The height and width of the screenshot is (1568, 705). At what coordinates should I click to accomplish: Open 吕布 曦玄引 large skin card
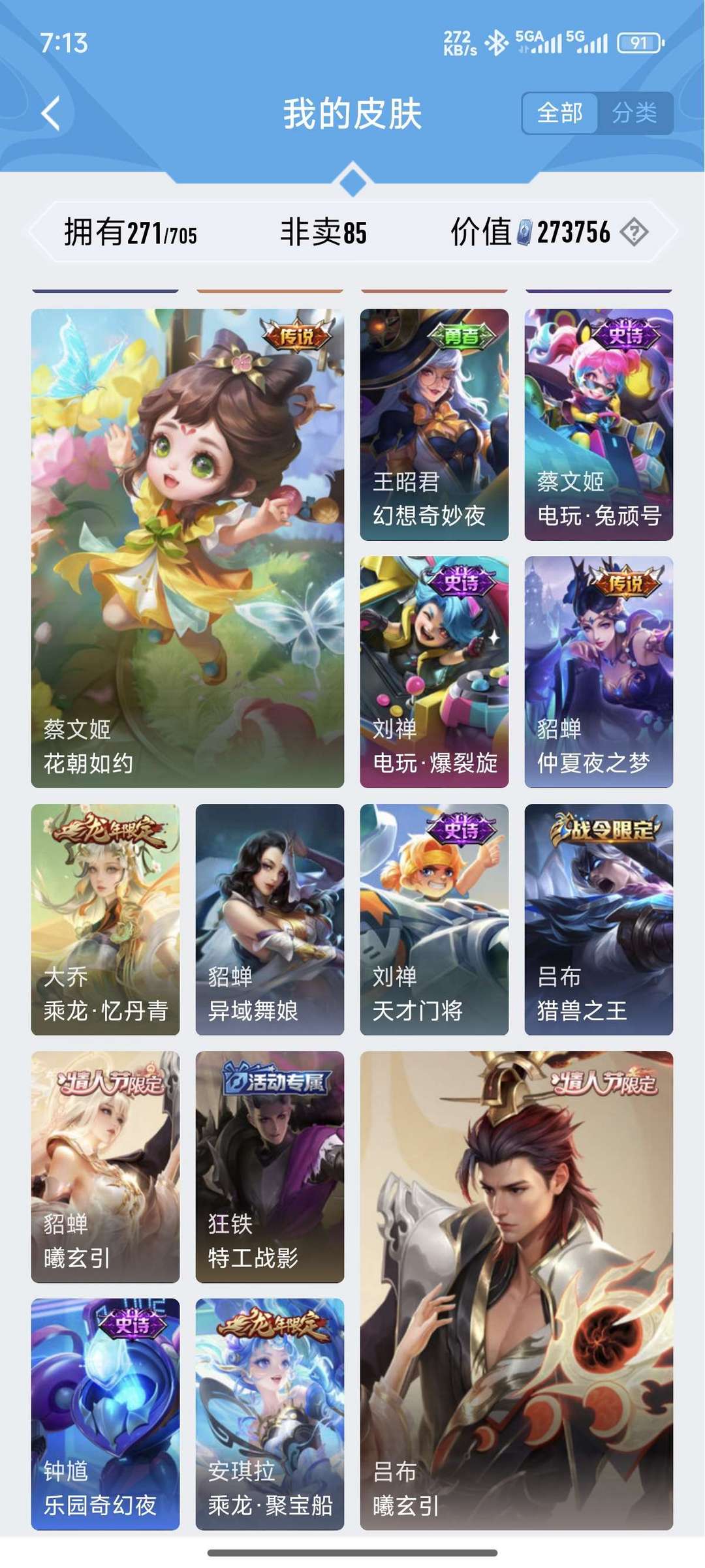click(x=516, y=1290)
